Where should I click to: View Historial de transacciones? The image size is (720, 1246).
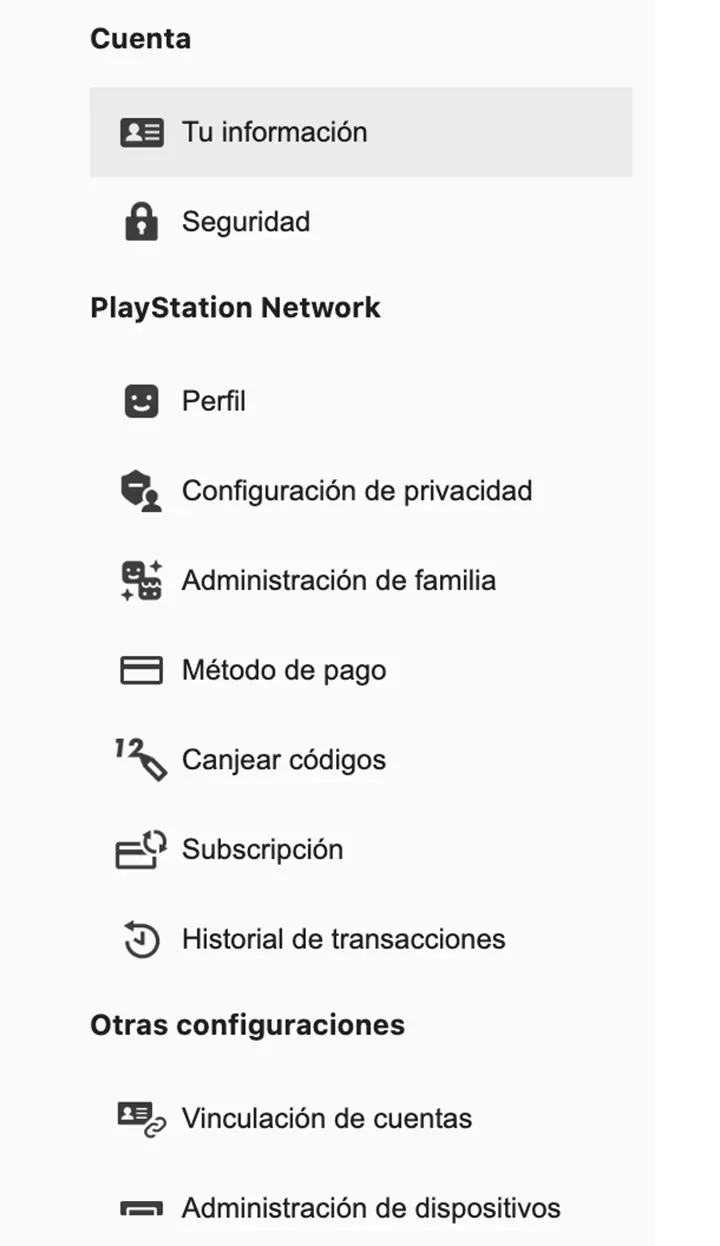(343, 939)
